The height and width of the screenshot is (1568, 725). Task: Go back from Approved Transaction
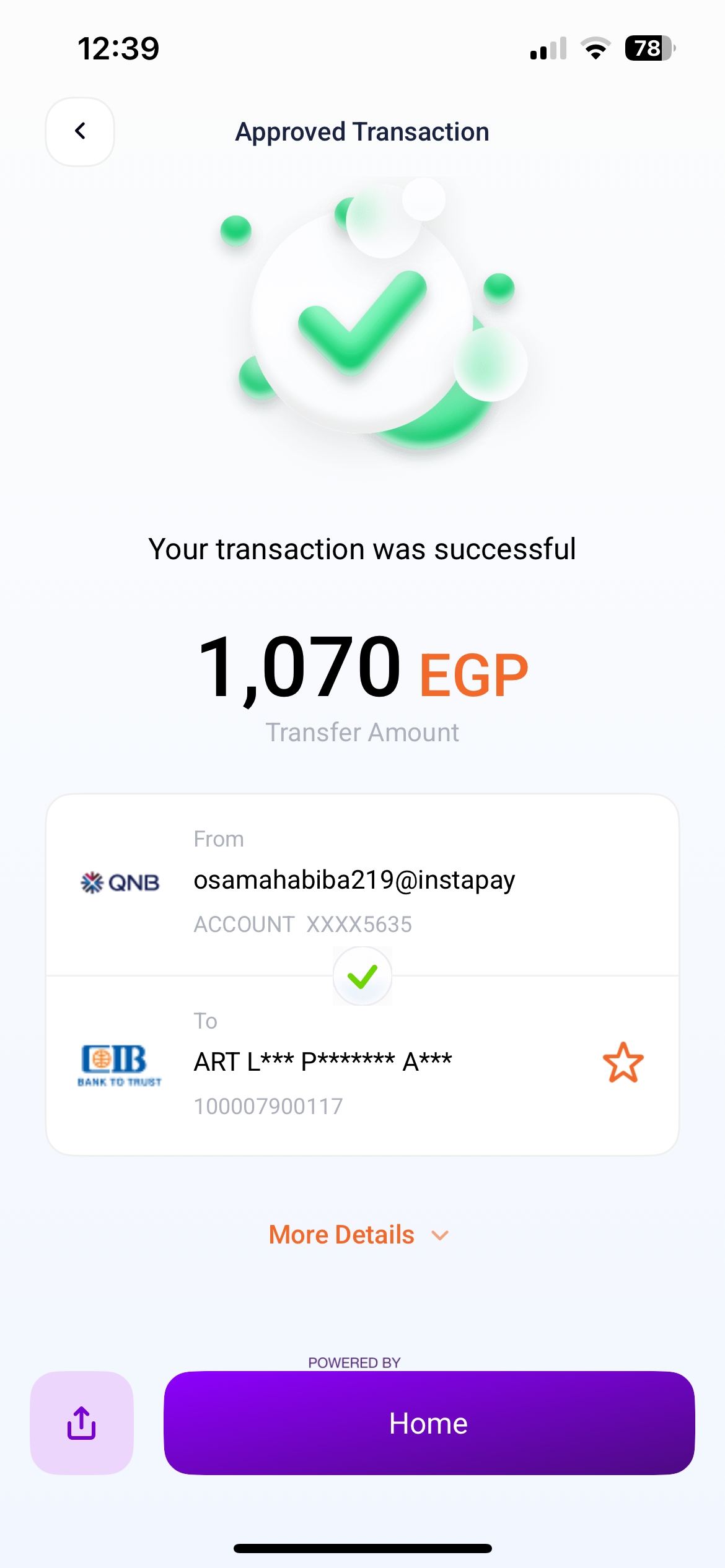click(80, 131)
